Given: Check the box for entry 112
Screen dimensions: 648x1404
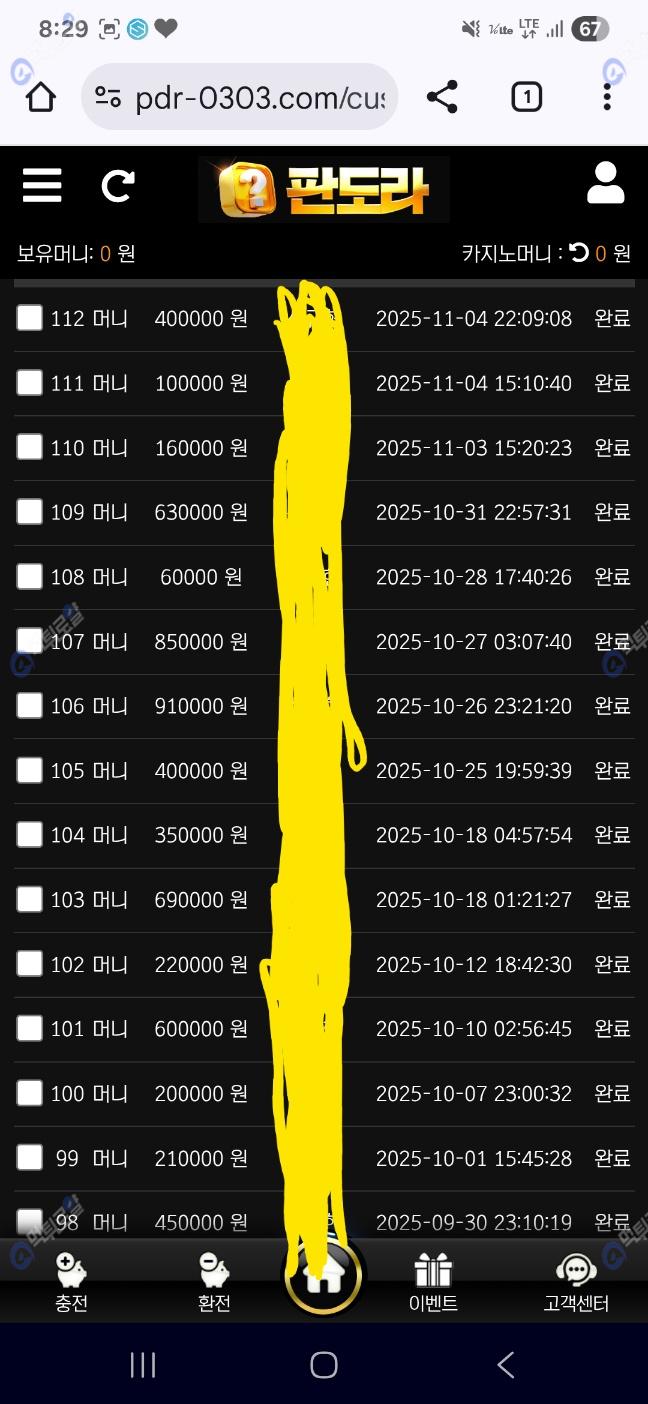Looking at the screenshot, I should click(x=30, y=318).
